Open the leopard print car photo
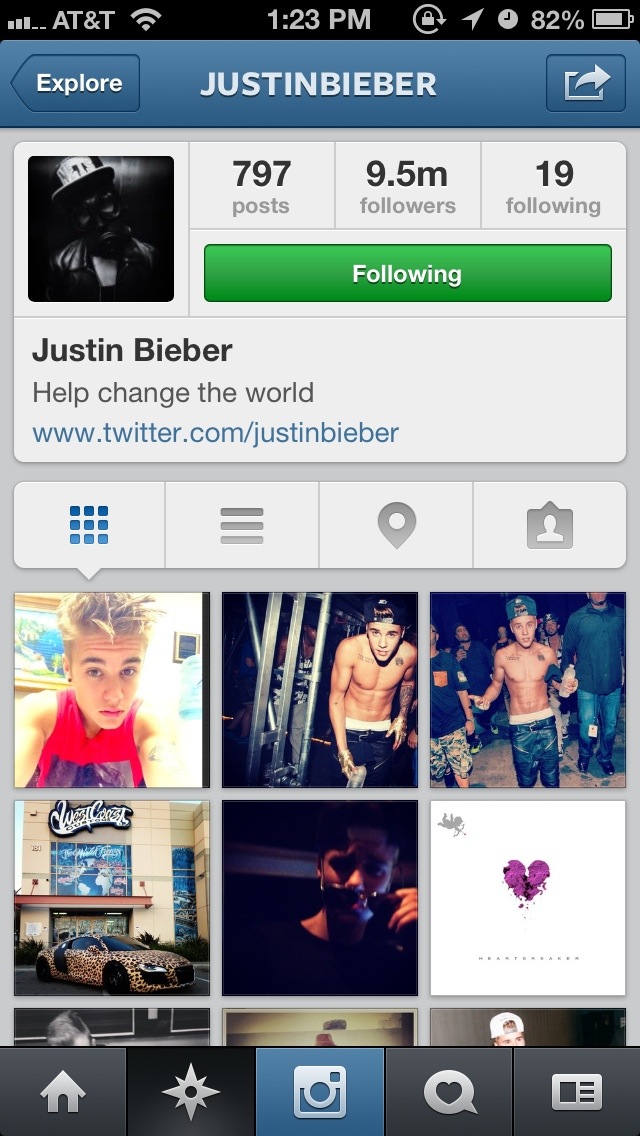 pyautogui.click(x=112, y=898)
